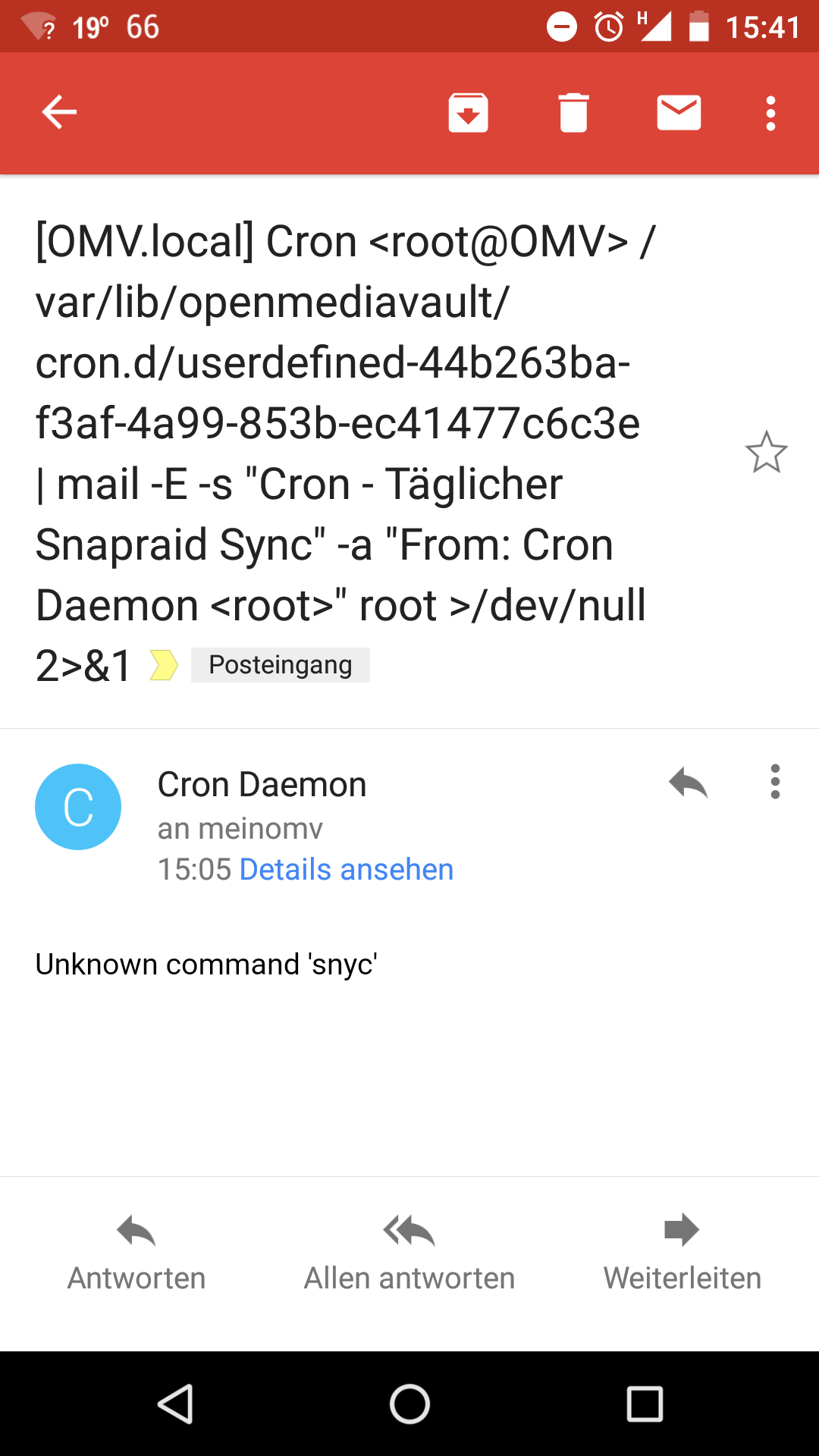
Task: Mark the email as unread
Action: click(x=679, y=113)
